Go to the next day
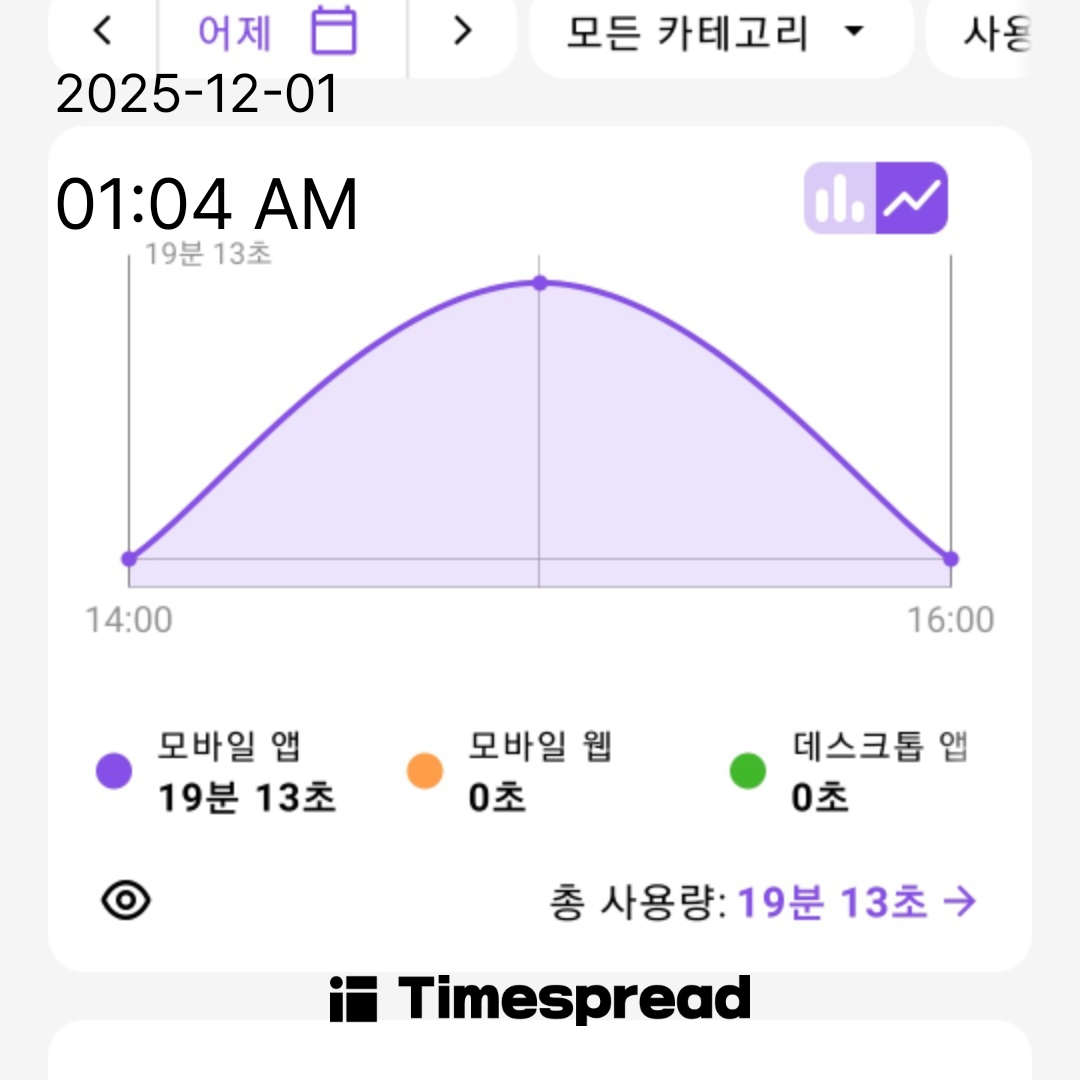The height and width of the screenshot is (1080, 1080). [461, 32]
